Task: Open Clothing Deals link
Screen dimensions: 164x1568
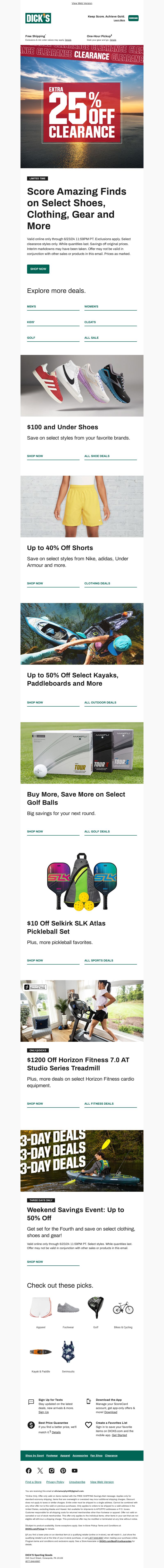Action: click(97, 583)
